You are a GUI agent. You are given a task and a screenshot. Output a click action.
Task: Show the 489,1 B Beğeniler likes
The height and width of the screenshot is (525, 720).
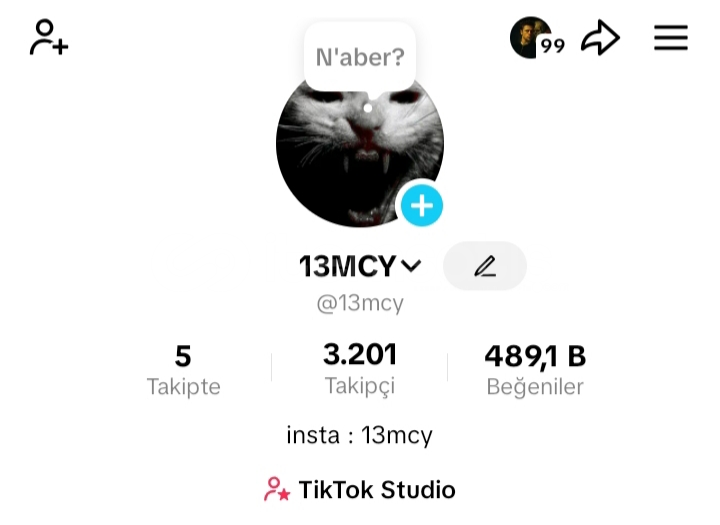[535, 369]
